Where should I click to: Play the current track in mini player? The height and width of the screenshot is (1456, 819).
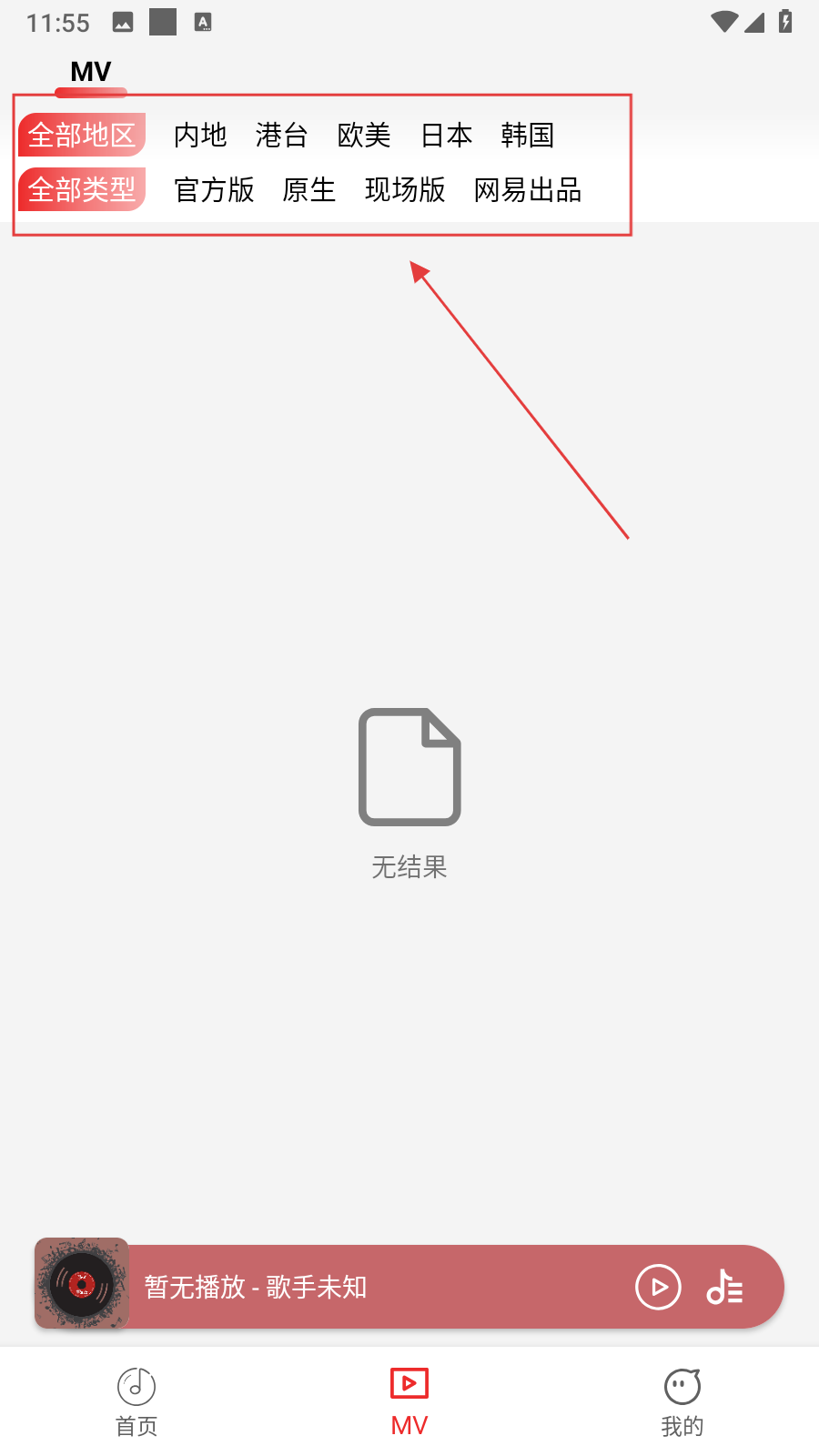point(658,1287)
